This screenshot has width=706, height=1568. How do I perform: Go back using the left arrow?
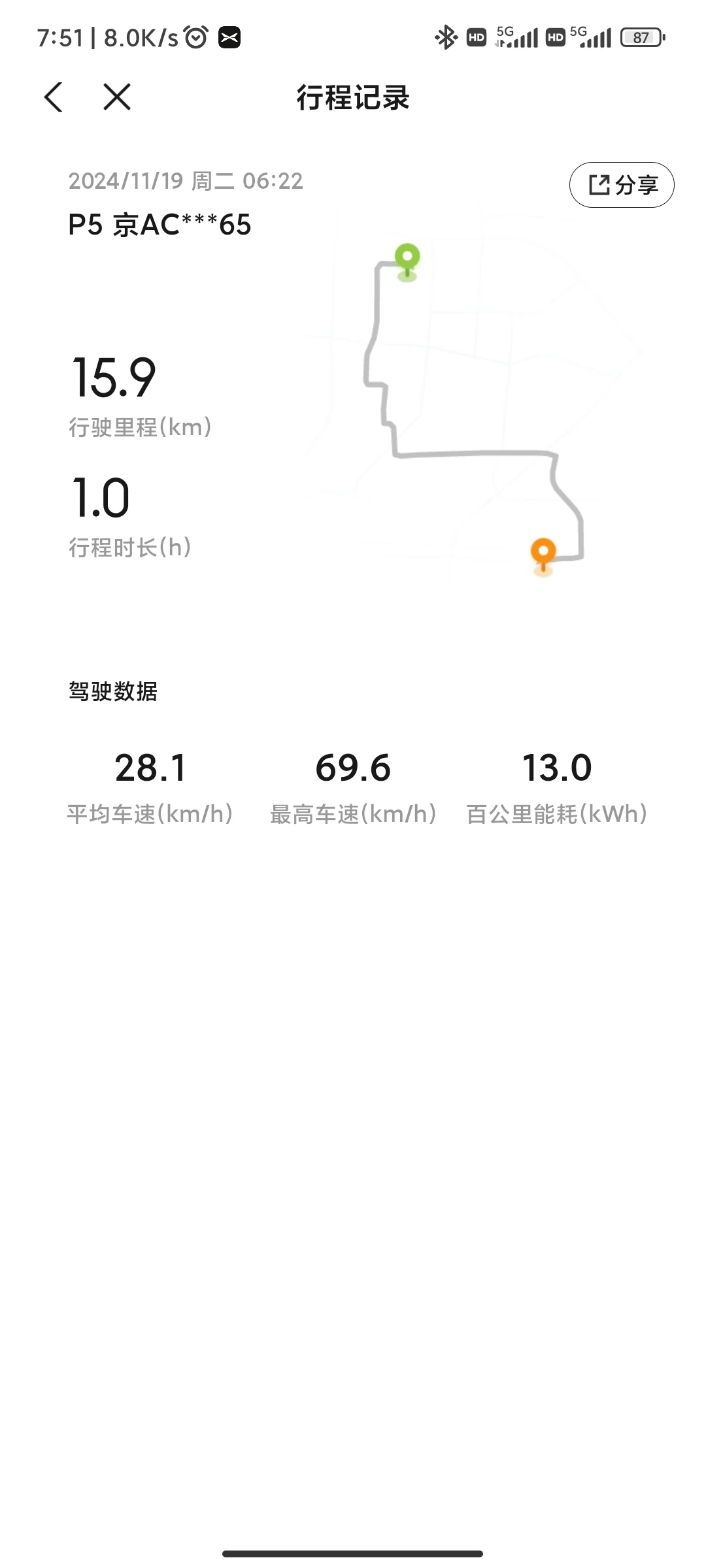pos(53,97)
